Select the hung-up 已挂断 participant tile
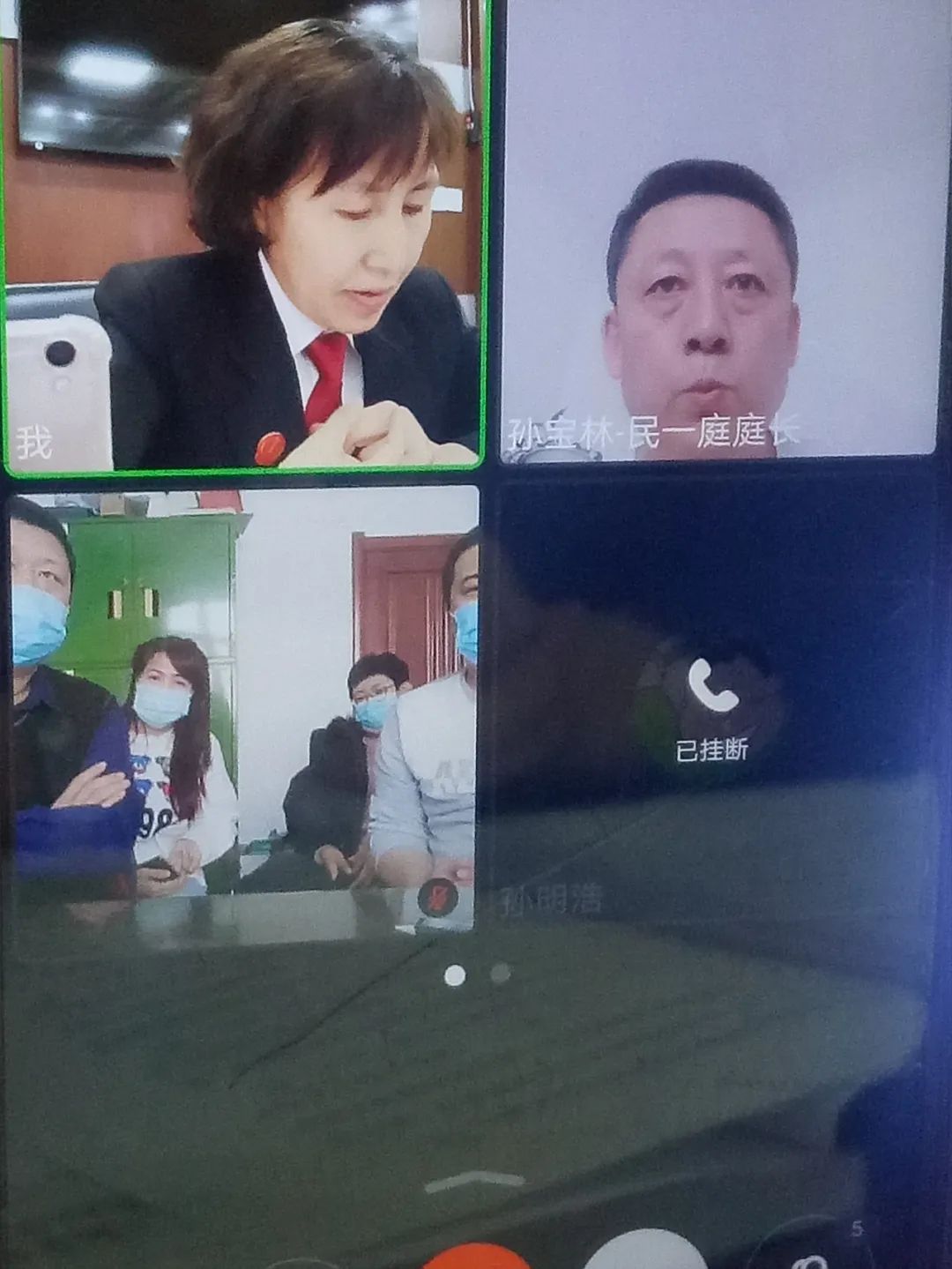 (712, 705)
